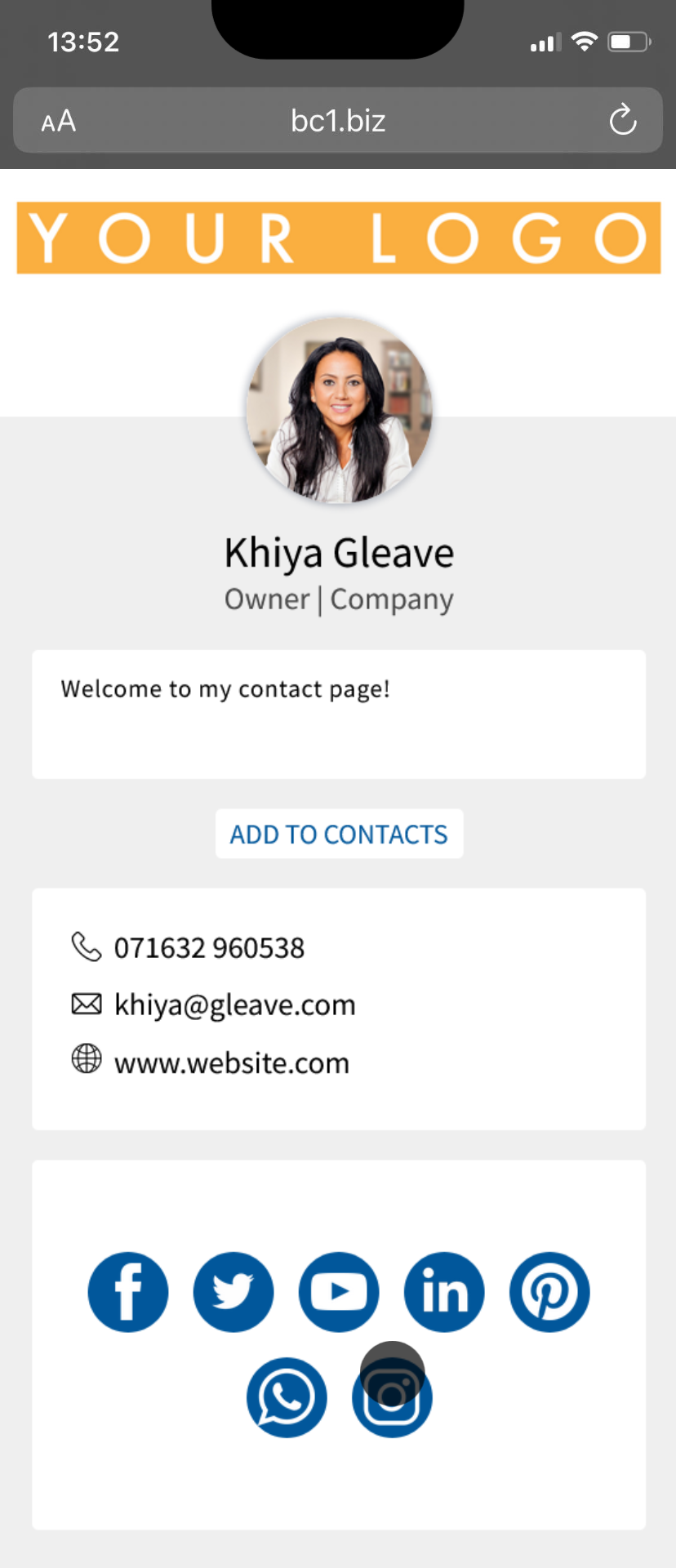Image resolution: width=676 pixels, height=1568 pixels.
Task: Email khiya@gleave.com
Action: point(234,1004)
